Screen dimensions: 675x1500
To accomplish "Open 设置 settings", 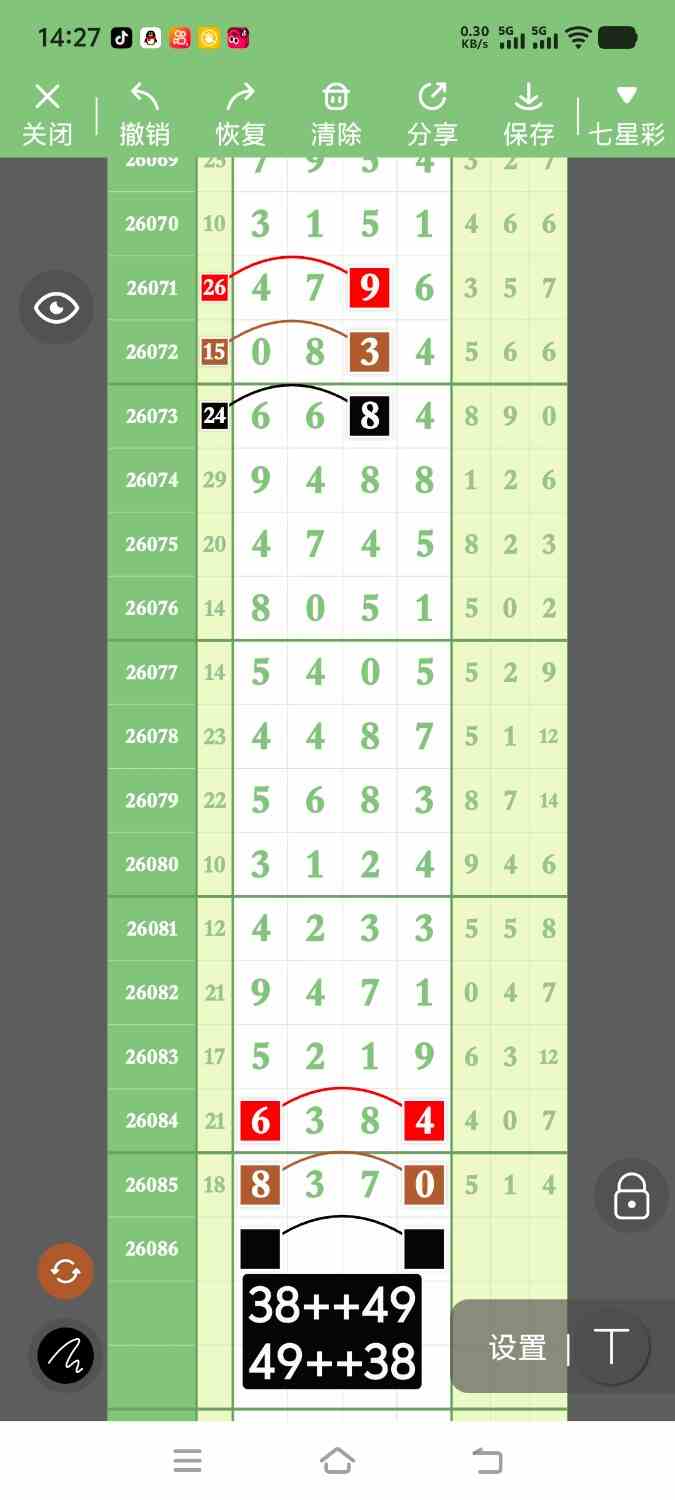I will coord(517,1348).
